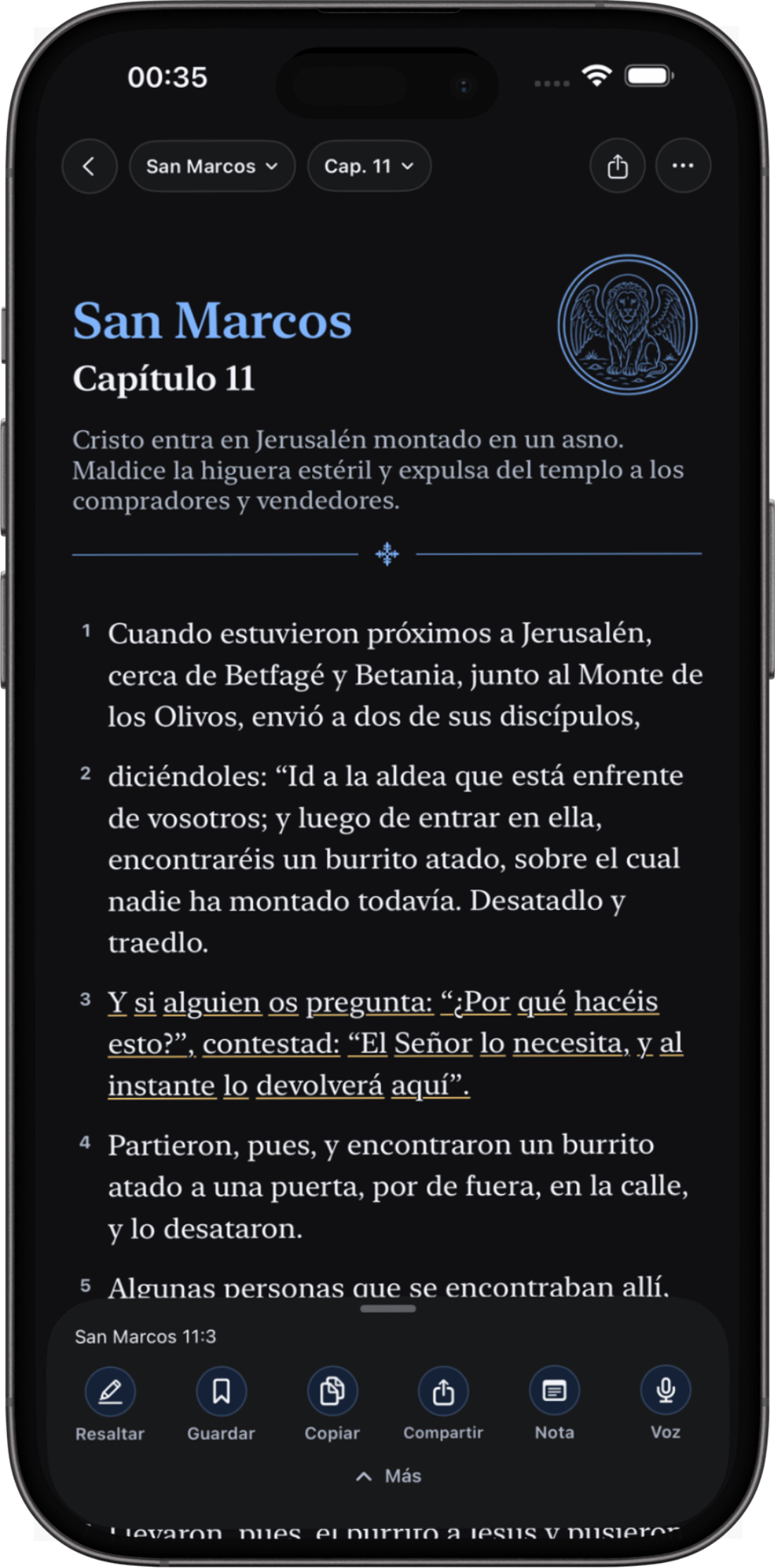This screenshot has height=1568, width=775.
Task: Open the Cap. 11 chapter picker
Action: (x=369, y=166)
